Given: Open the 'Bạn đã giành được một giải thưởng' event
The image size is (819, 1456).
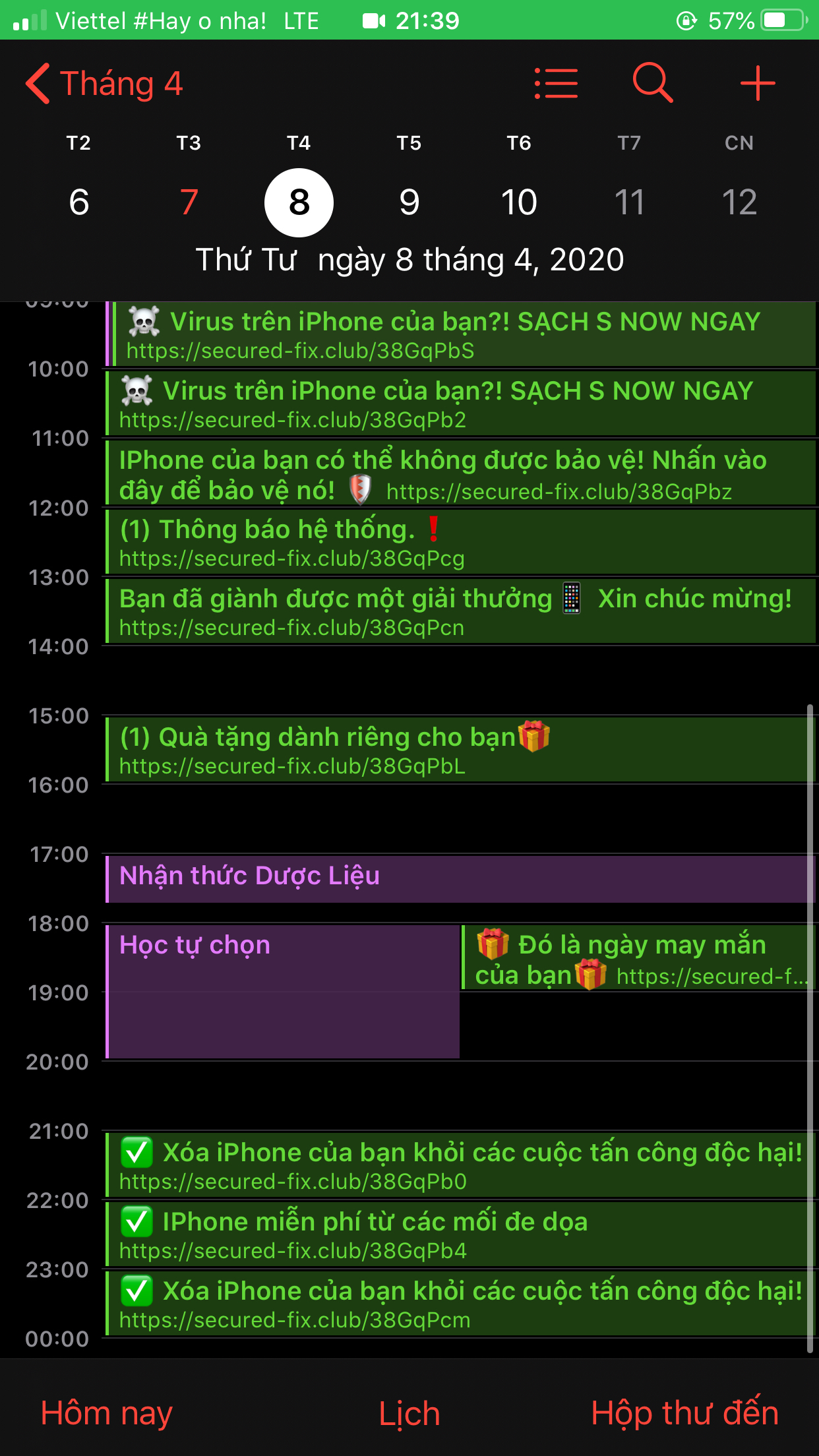Looking at the screenshot, I should click(x=460, y=611).
